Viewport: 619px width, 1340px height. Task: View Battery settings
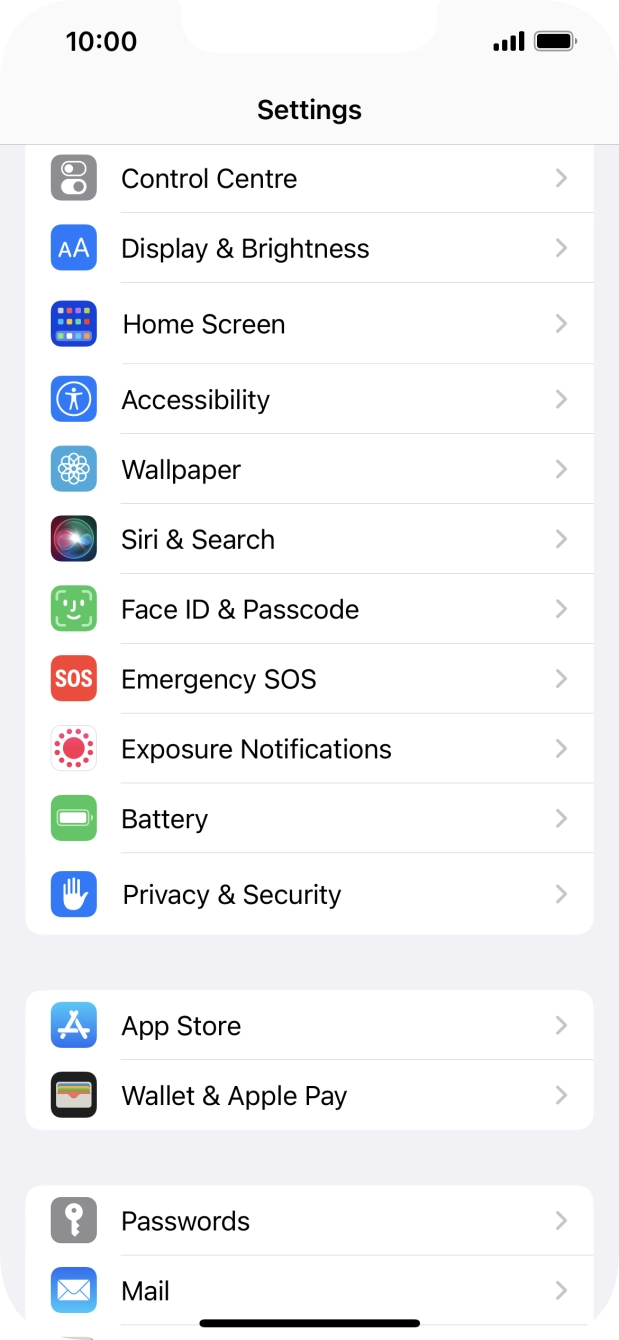pos(309,819)
